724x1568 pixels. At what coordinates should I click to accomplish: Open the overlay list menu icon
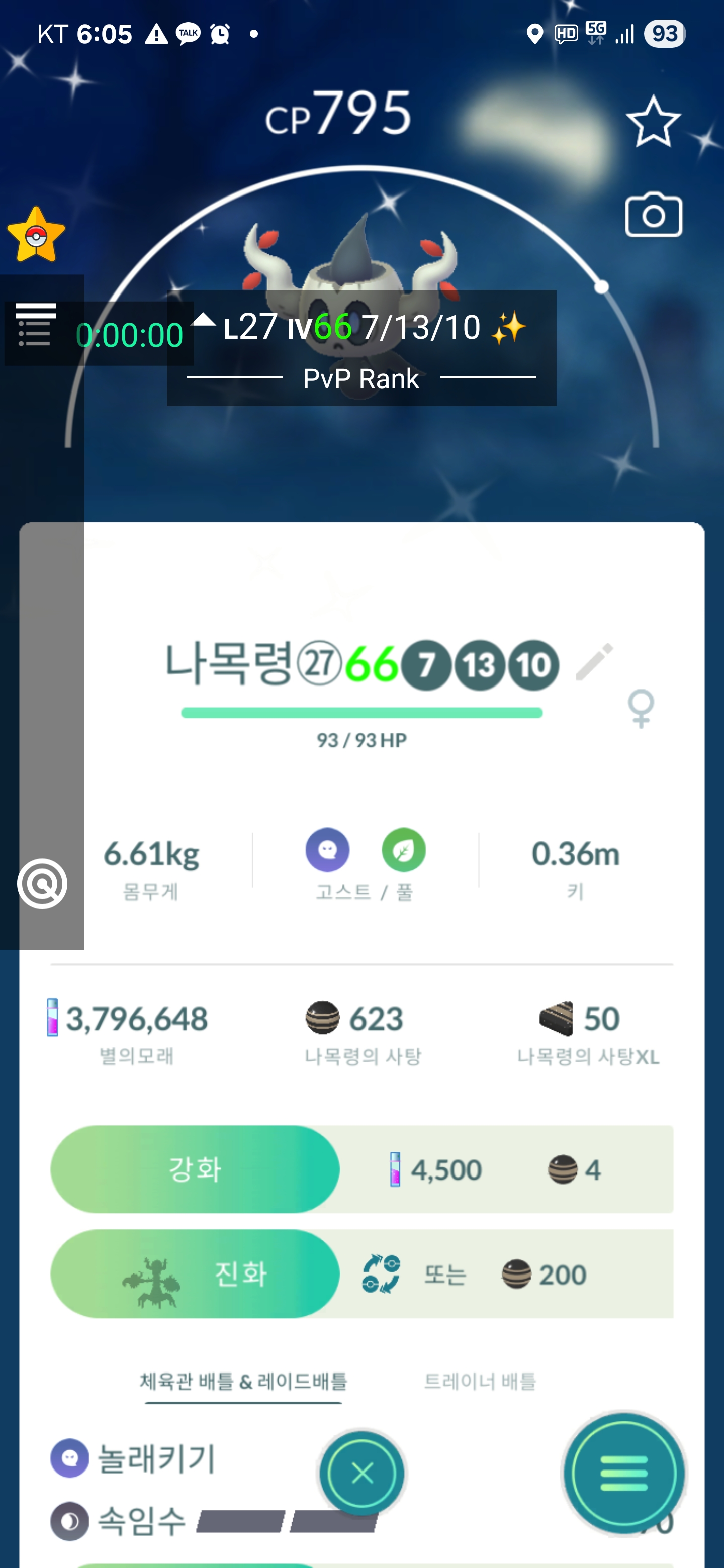[x=36, y=325]
